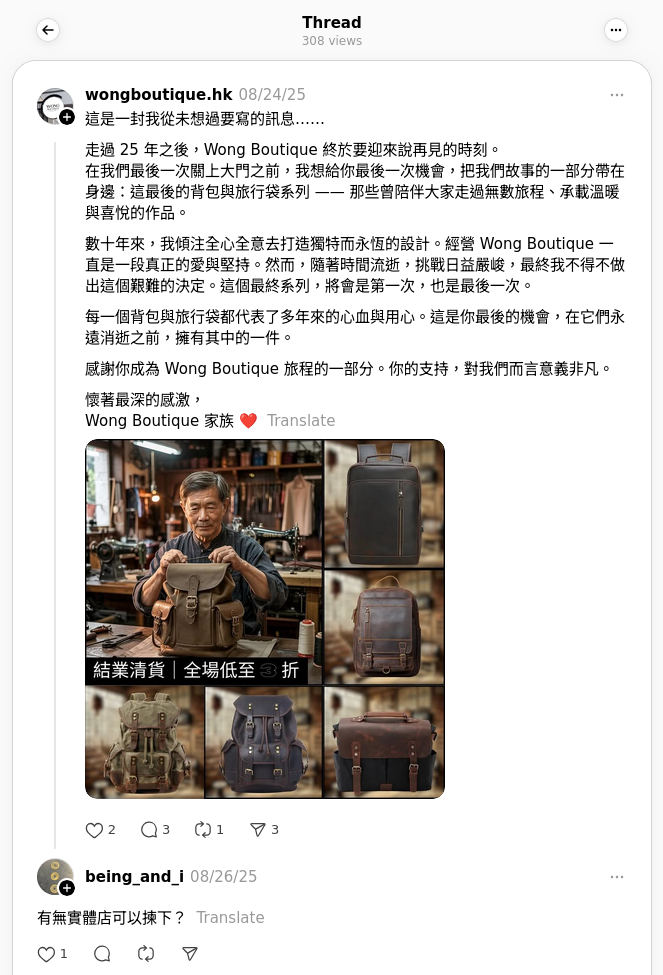Like being_and_i's reply
Image resolution: width=663 pixels, height=975 pixels.
click(46, 954)
